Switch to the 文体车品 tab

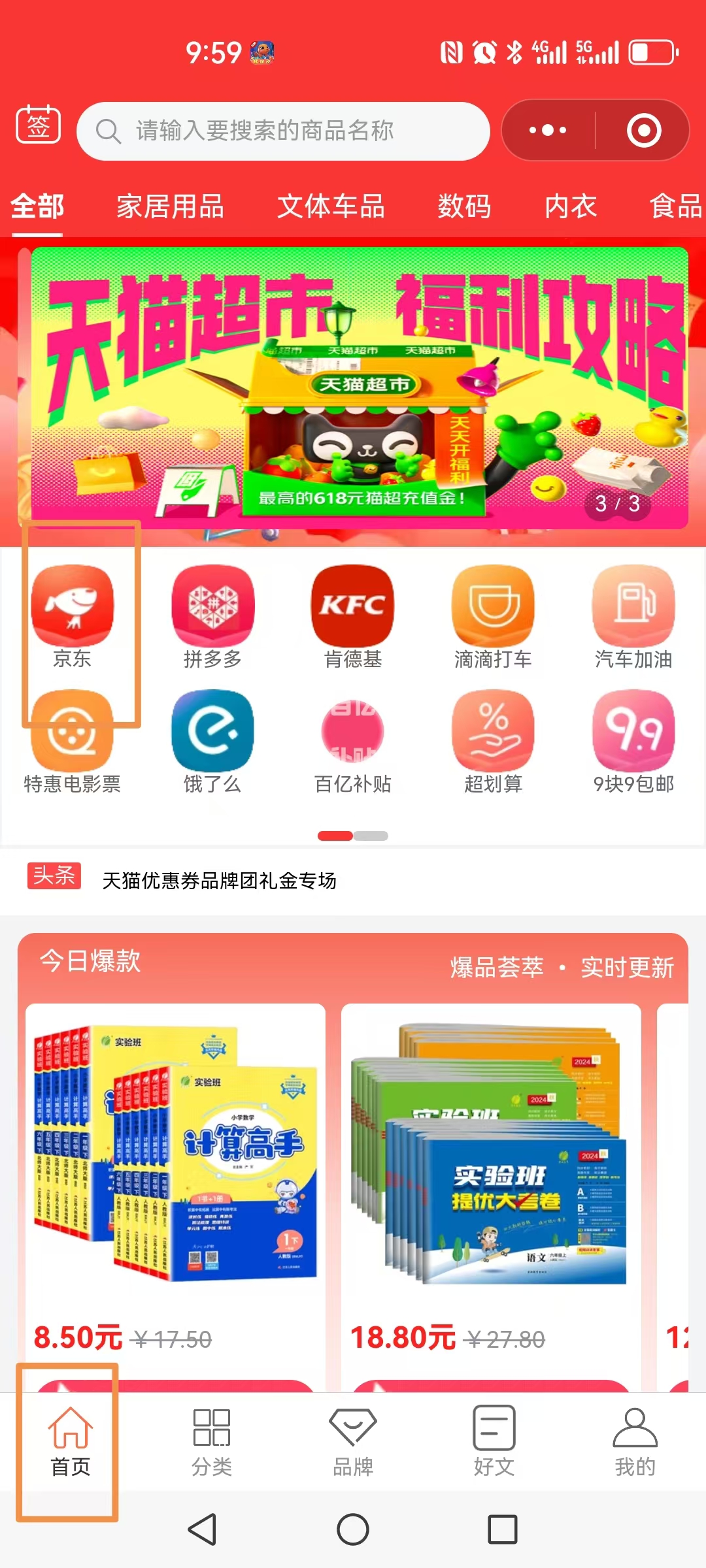pos(331,206)
